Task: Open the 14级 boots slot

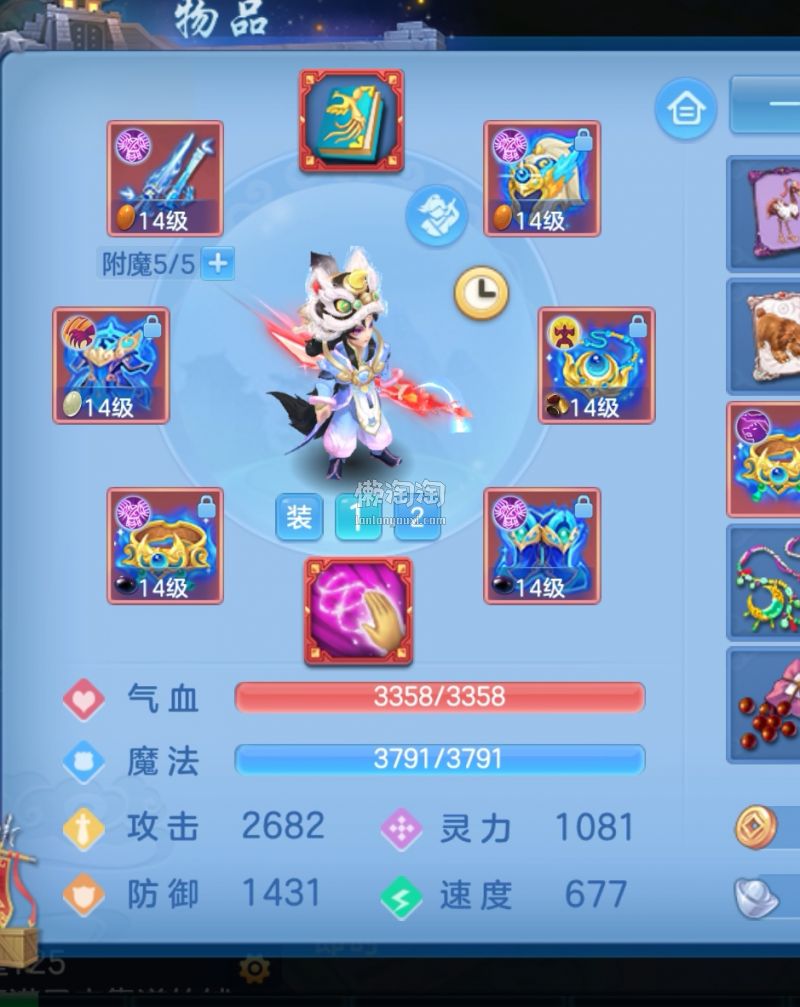Action: tap(542, 546)
